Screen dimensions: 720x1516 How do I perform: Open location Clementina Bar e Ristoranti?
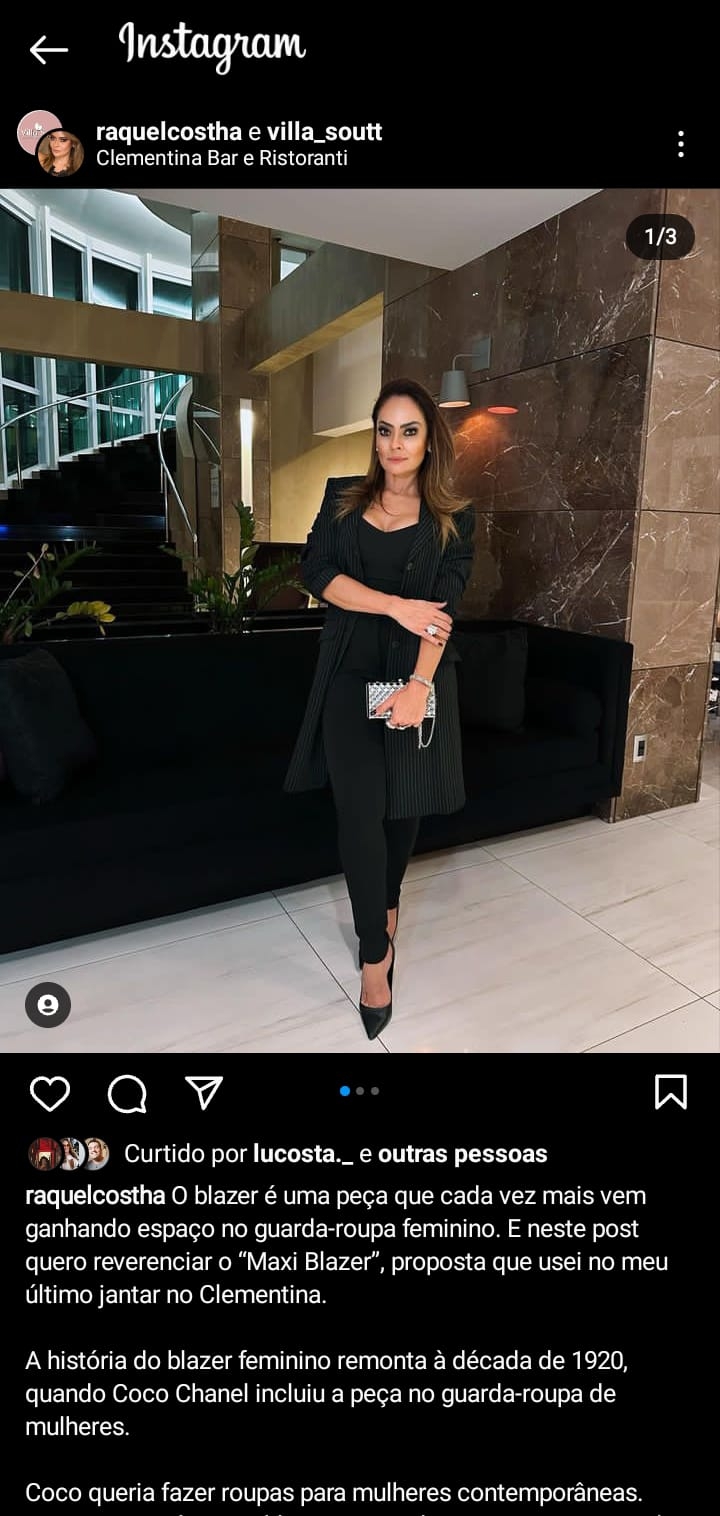[x=222, y=158]
